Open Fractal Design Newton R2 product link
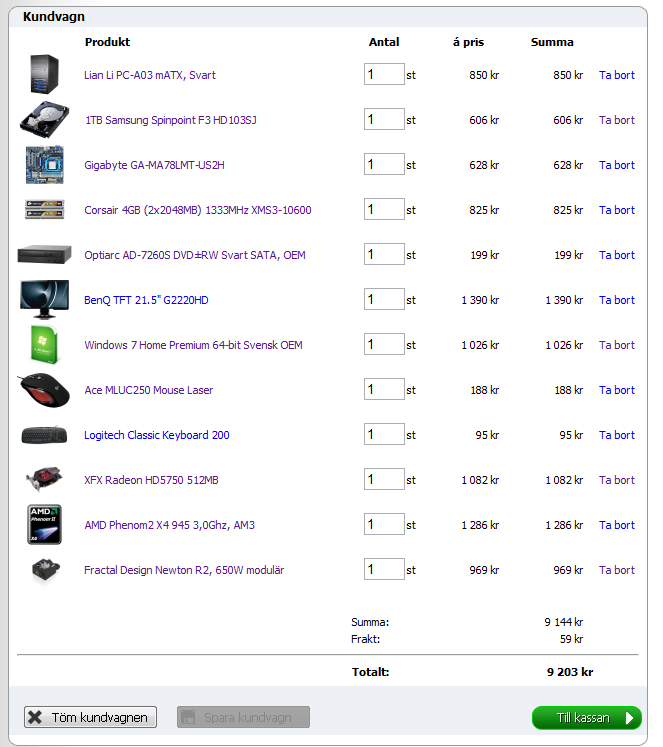The height and width of the screenshot is (747, 663). (184, 570)
